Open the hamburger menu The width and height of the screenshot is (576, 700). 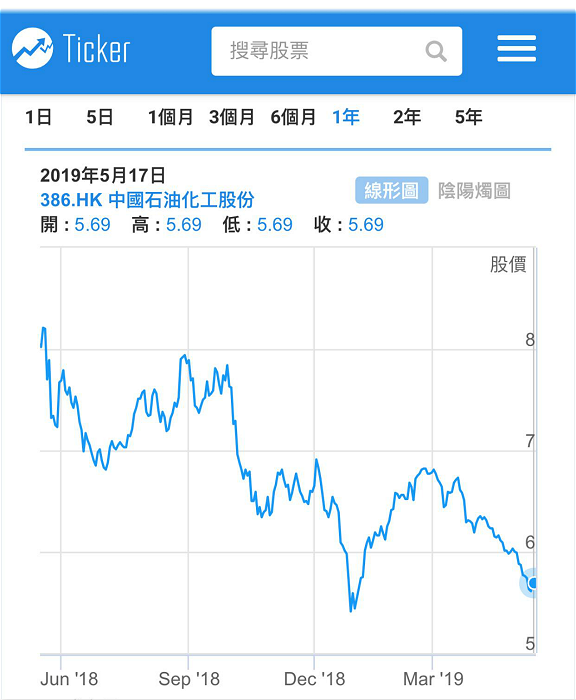pos(517,48)
